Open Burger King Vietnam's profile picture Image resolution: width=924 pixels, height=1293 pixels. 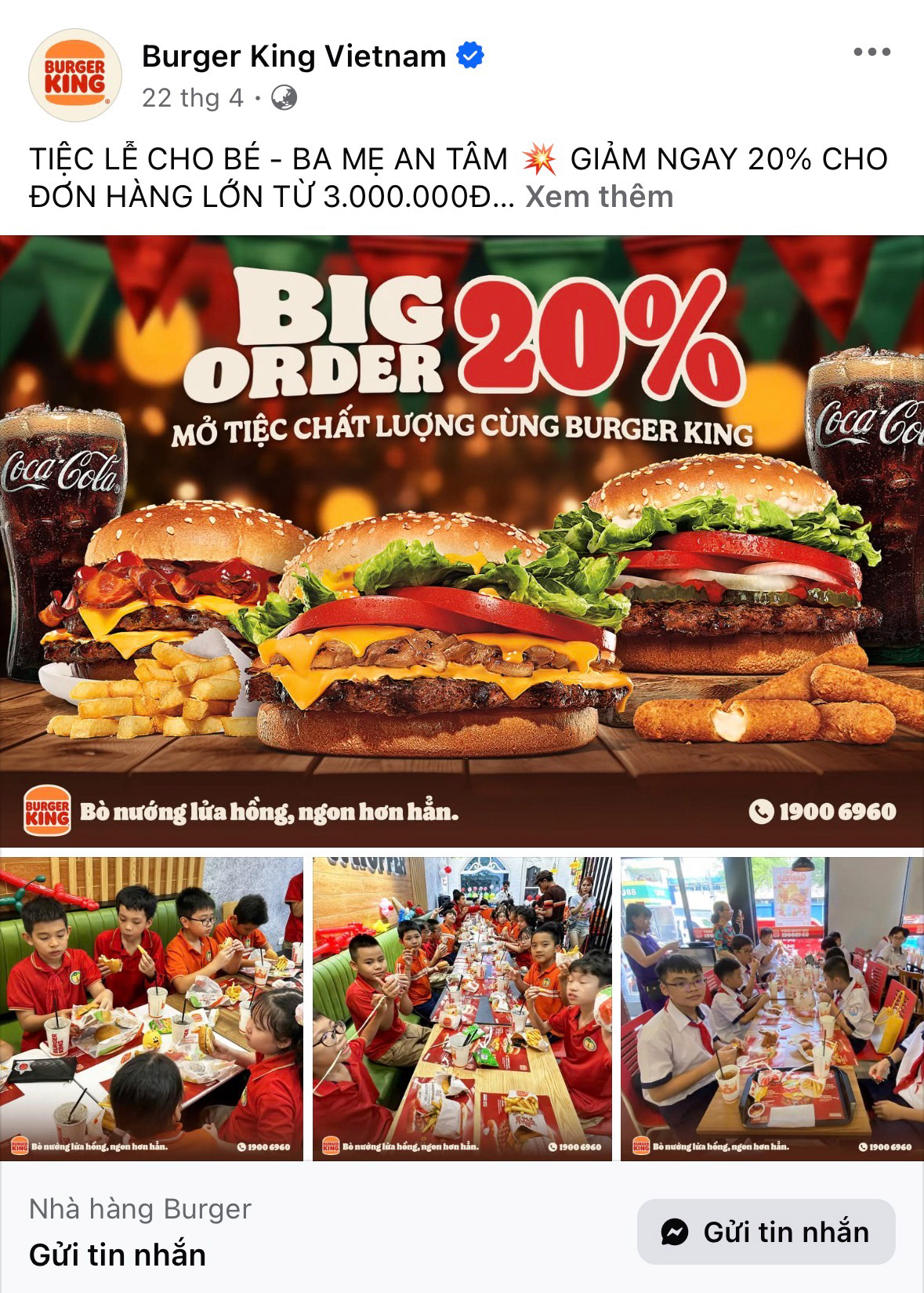click(x=75, y=75)
